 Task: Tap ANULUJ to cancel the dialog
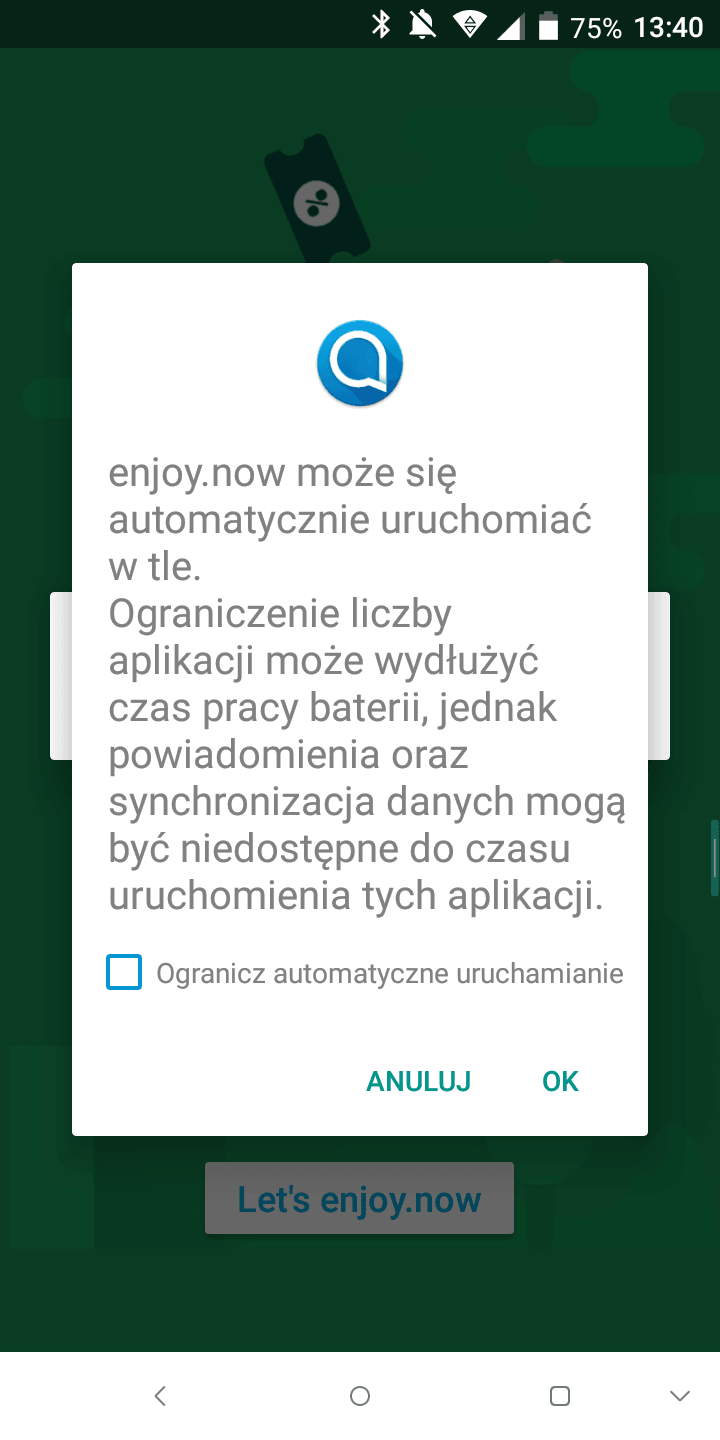click(418, 1081)
